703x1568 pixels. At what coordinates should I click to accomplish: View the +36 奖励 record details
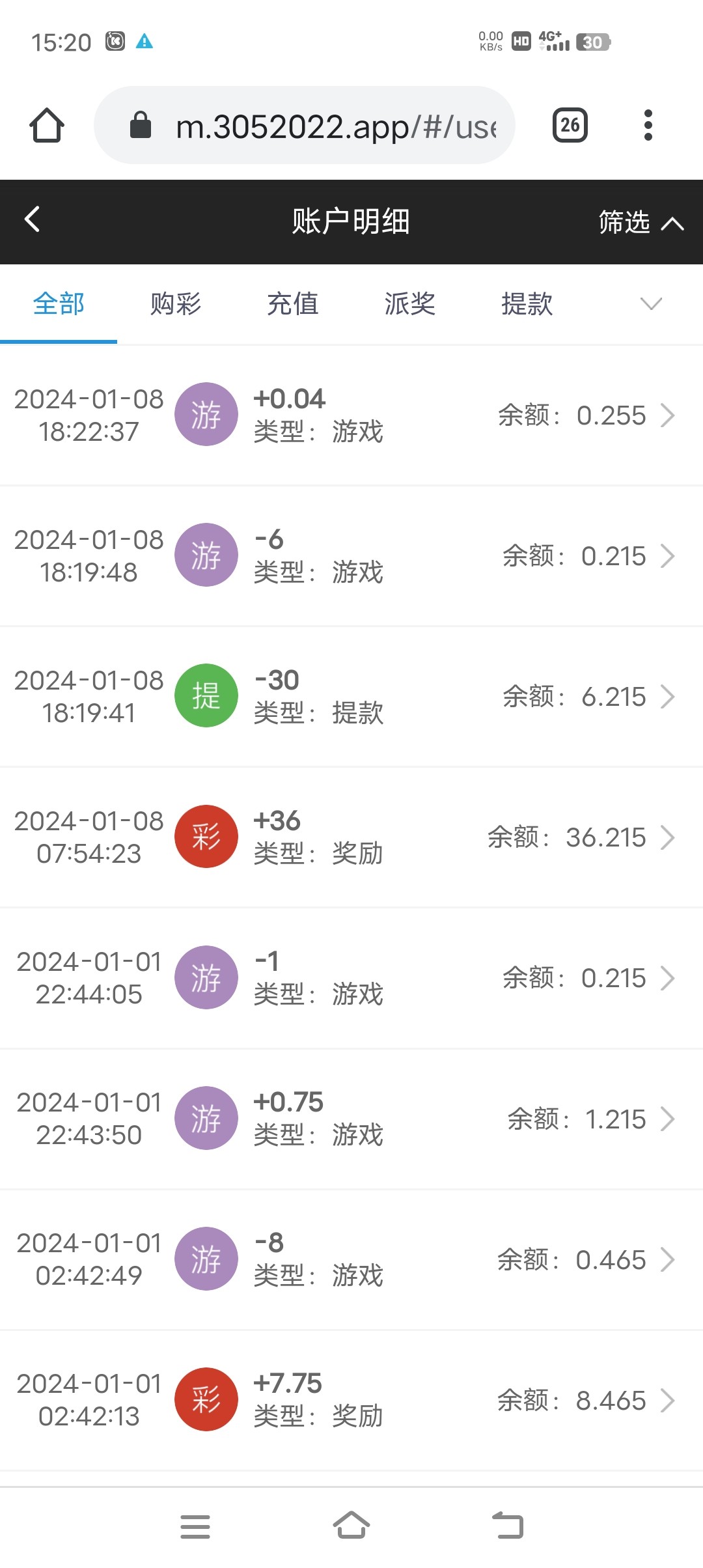(351, 837)
